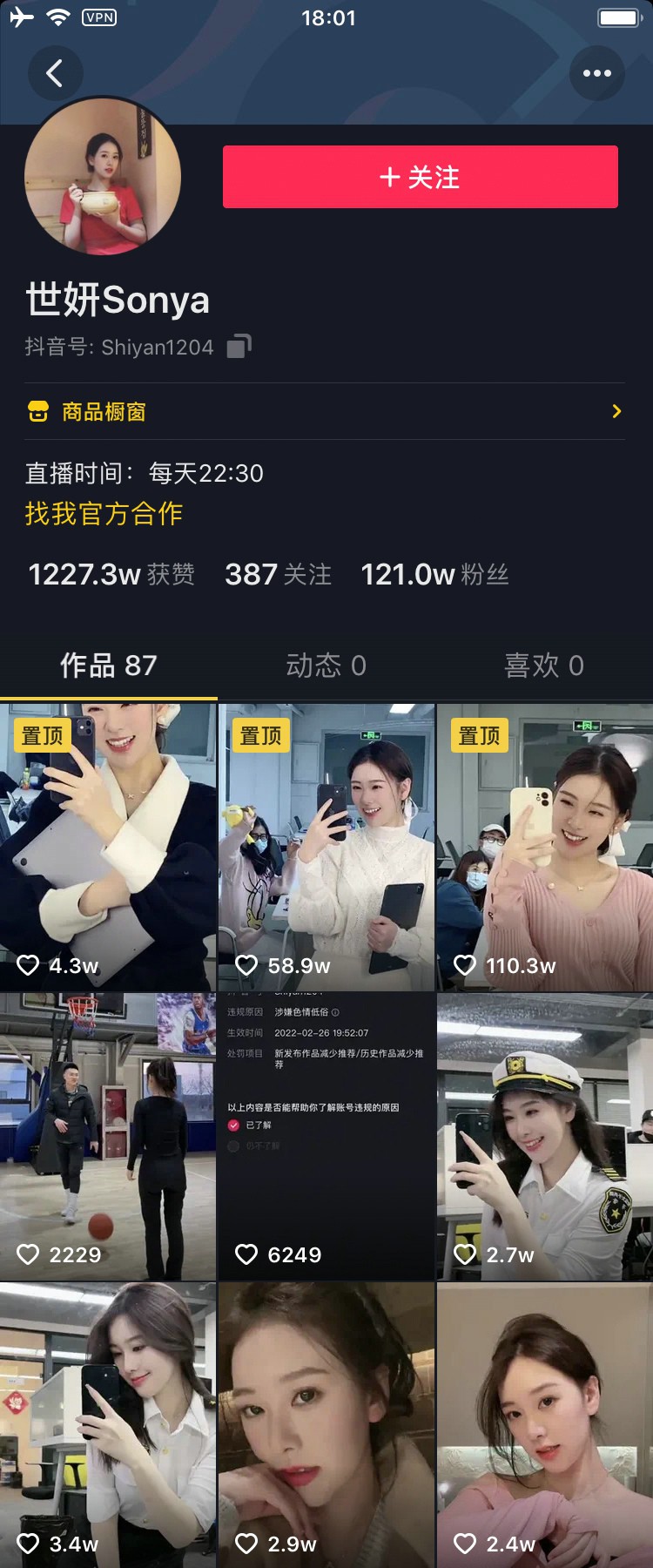Image resolution: width=653 pixels, height=1568 pixels.
Task: View the 121.0w 粉丝 followers list
Action: coord(434,574)
